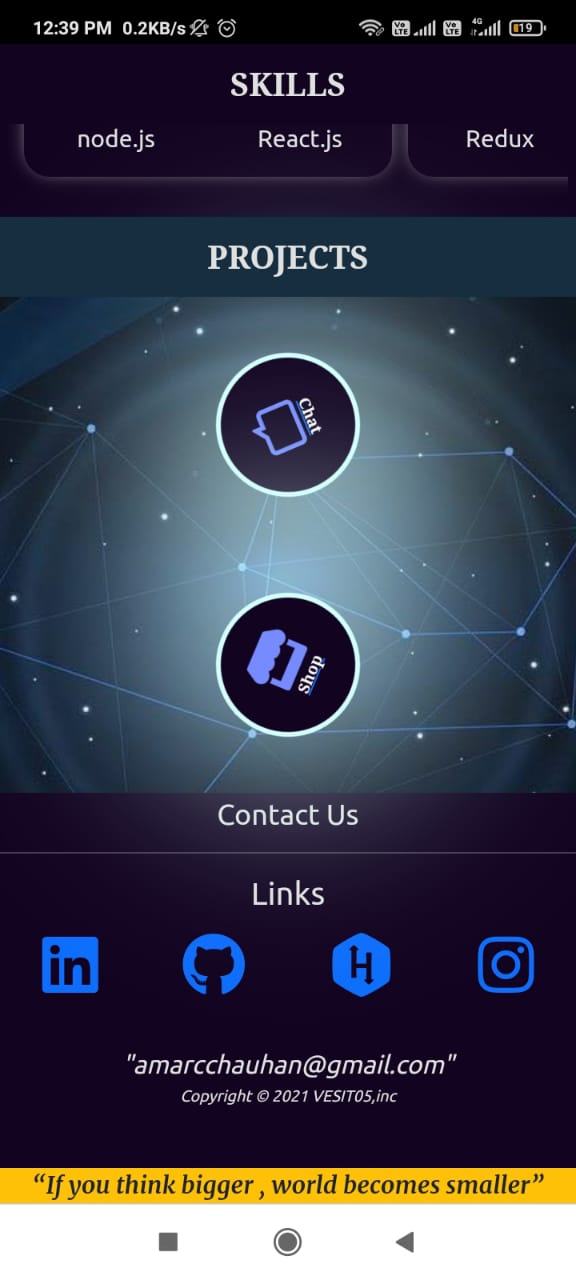Open the GitHub profile icon

(214, 965)
